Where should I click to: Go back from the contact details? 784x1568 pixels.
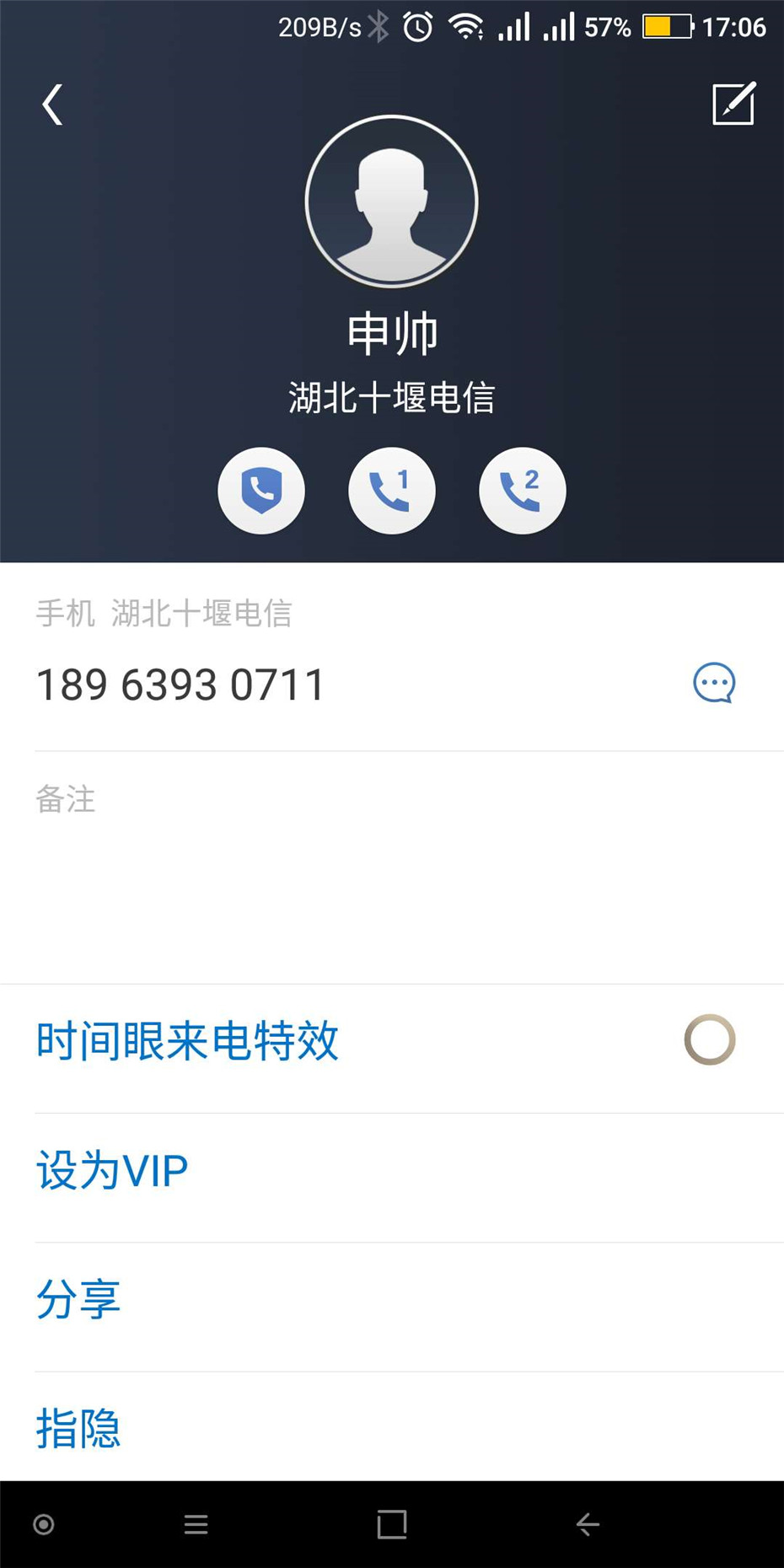[x=52, y=105]
